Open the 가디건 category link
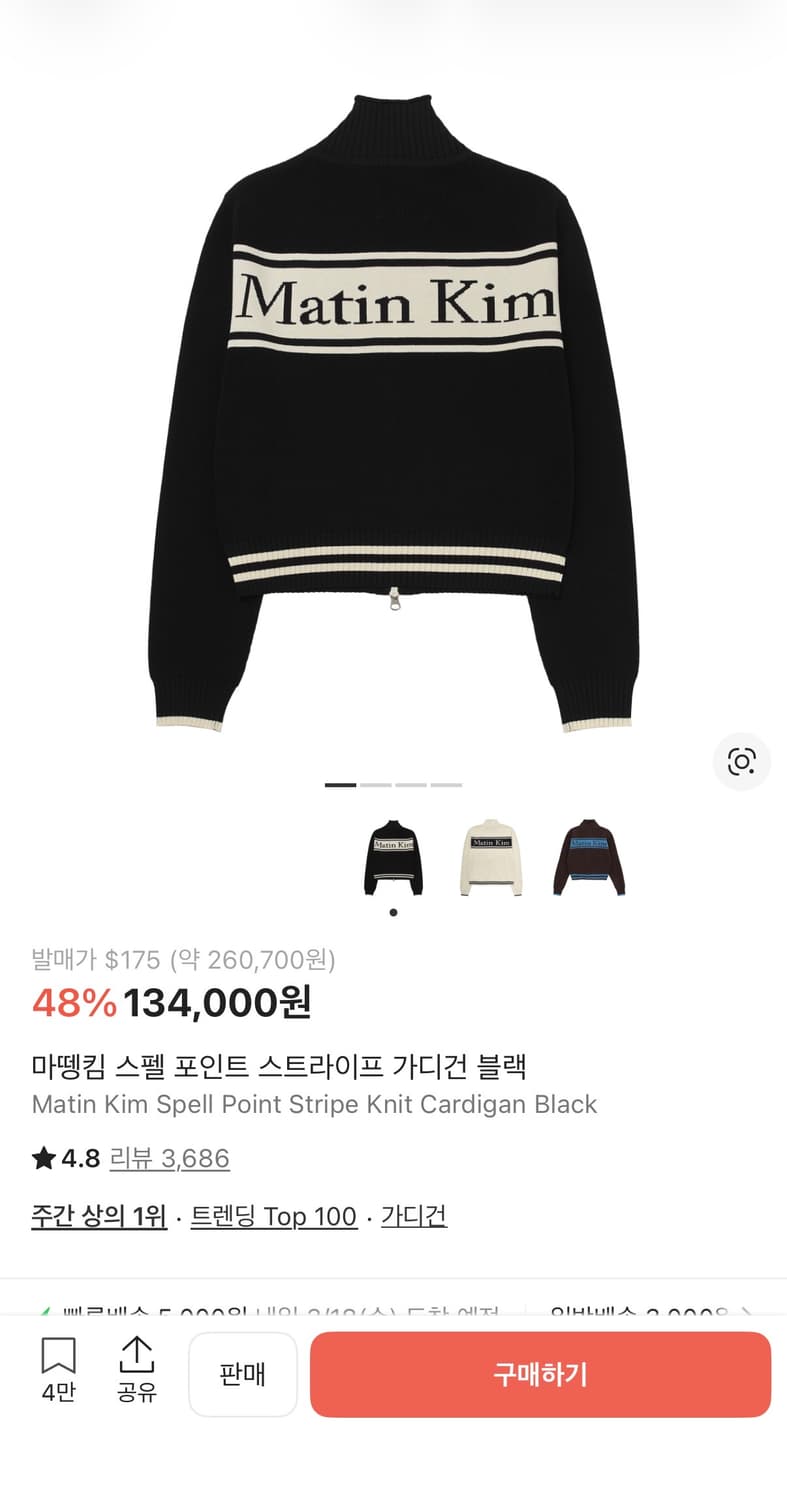The image size is (787, 1500). point(413,1216)
